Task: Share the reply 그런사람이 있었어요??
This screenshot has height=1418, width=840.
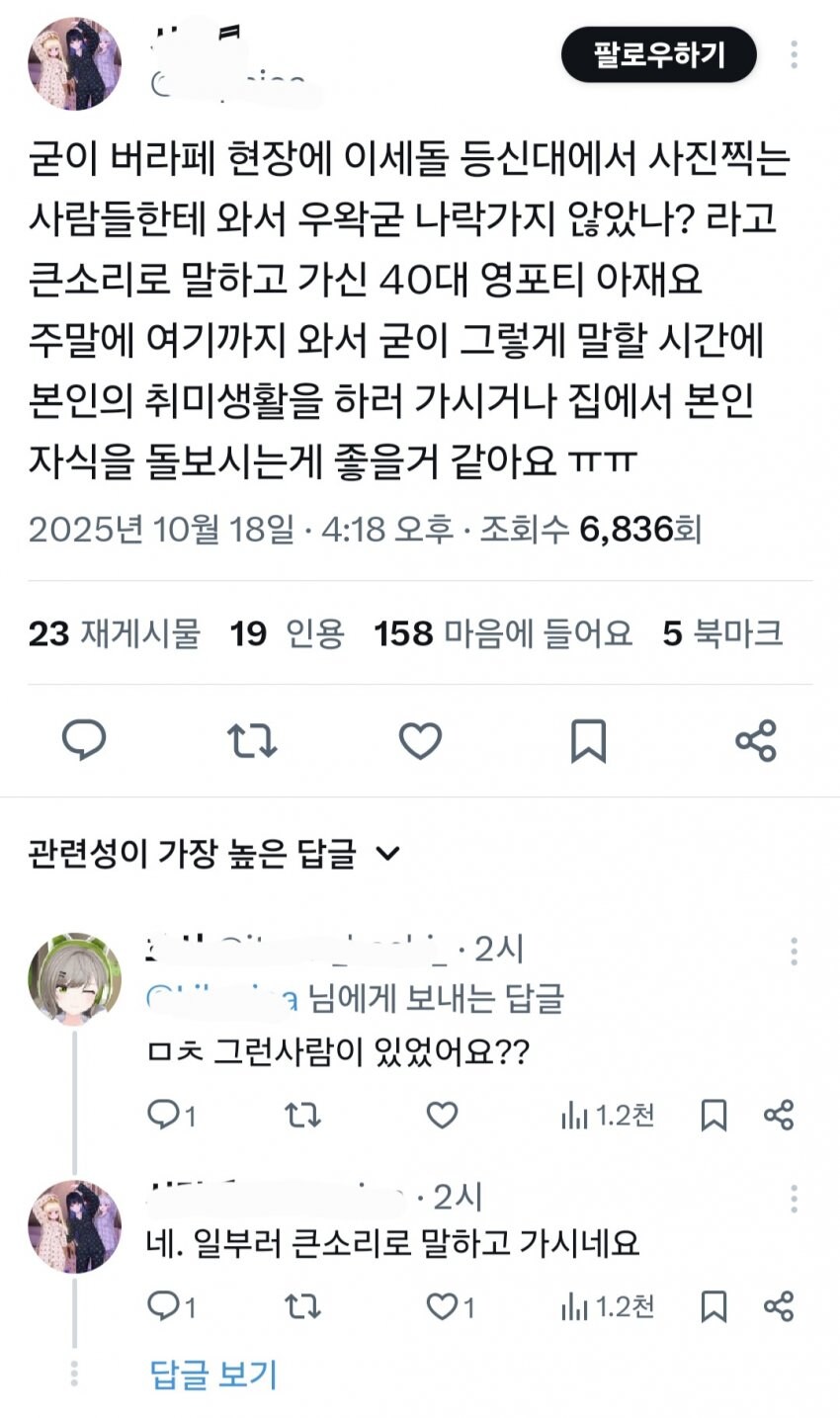Action: coord(779,1116)
